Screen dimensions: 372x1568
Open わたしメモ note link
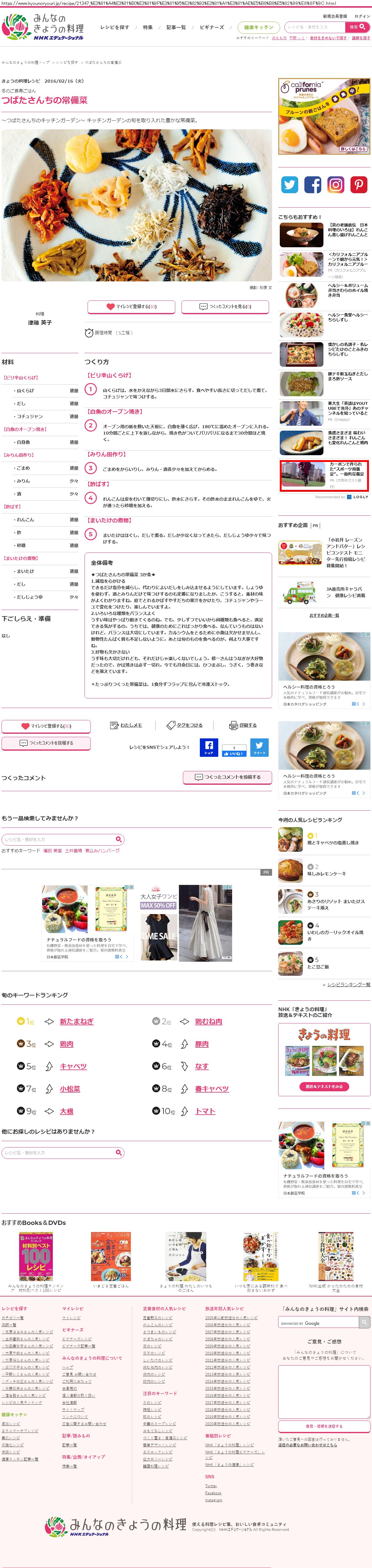pos(126,725)
